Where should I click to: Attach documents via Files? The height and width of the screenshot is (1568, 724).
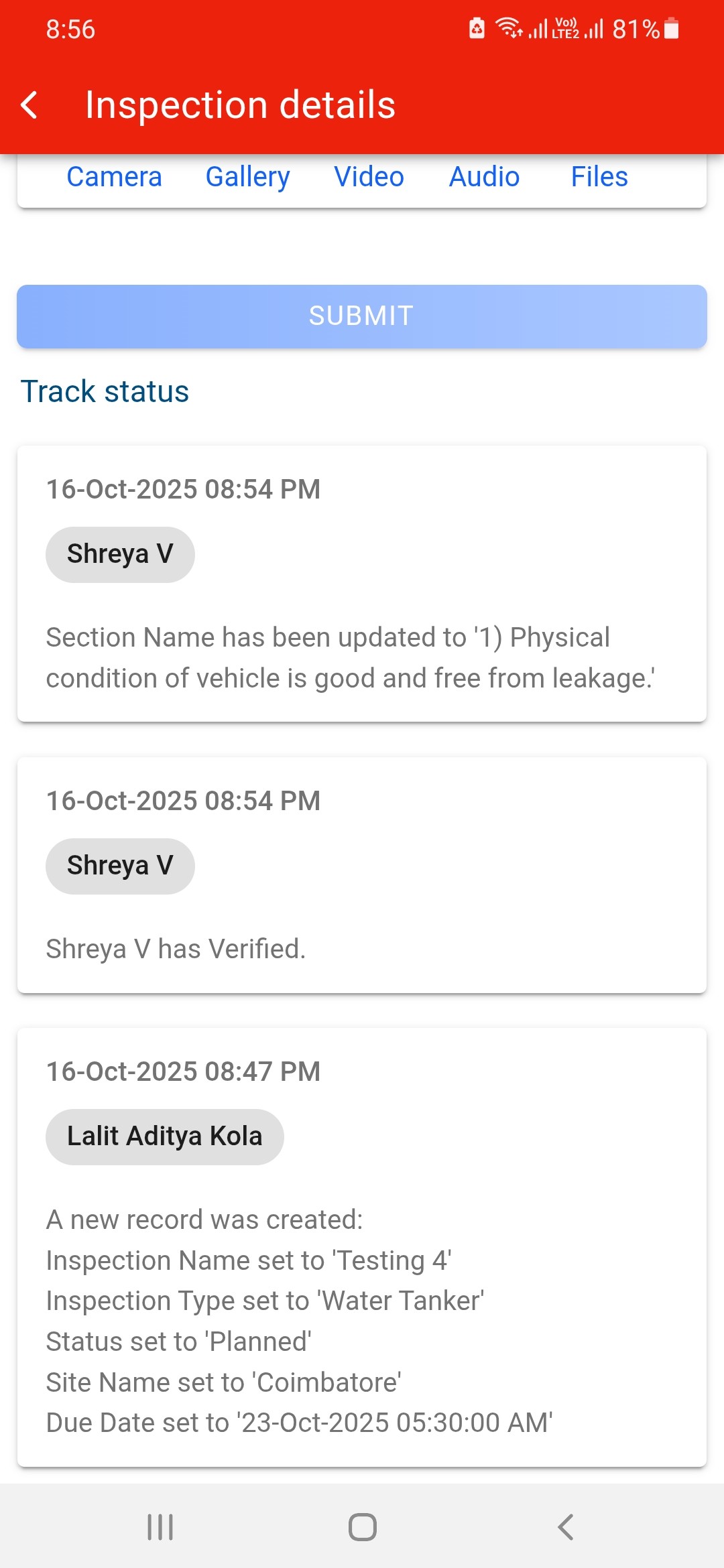(x=599, y=177)
